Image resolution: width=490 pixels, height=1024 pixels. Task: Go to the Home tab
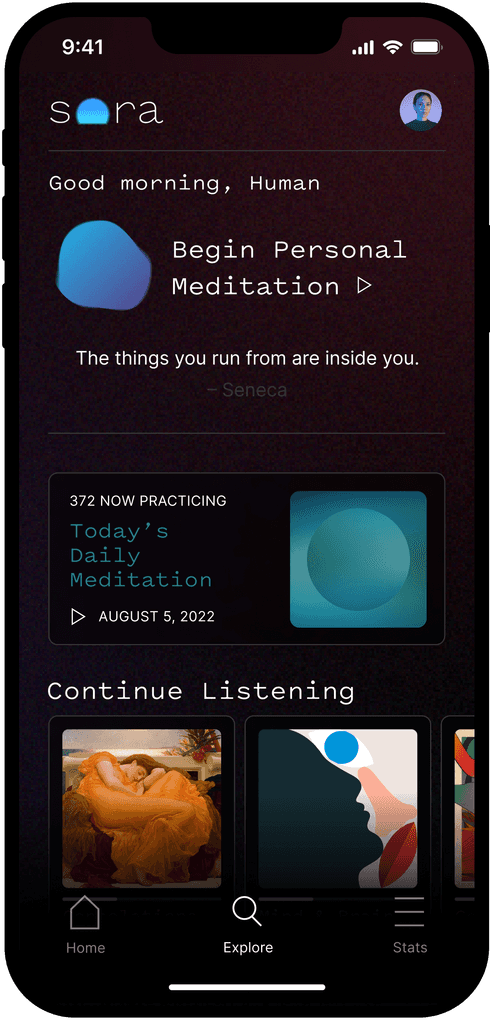[85, 925]
